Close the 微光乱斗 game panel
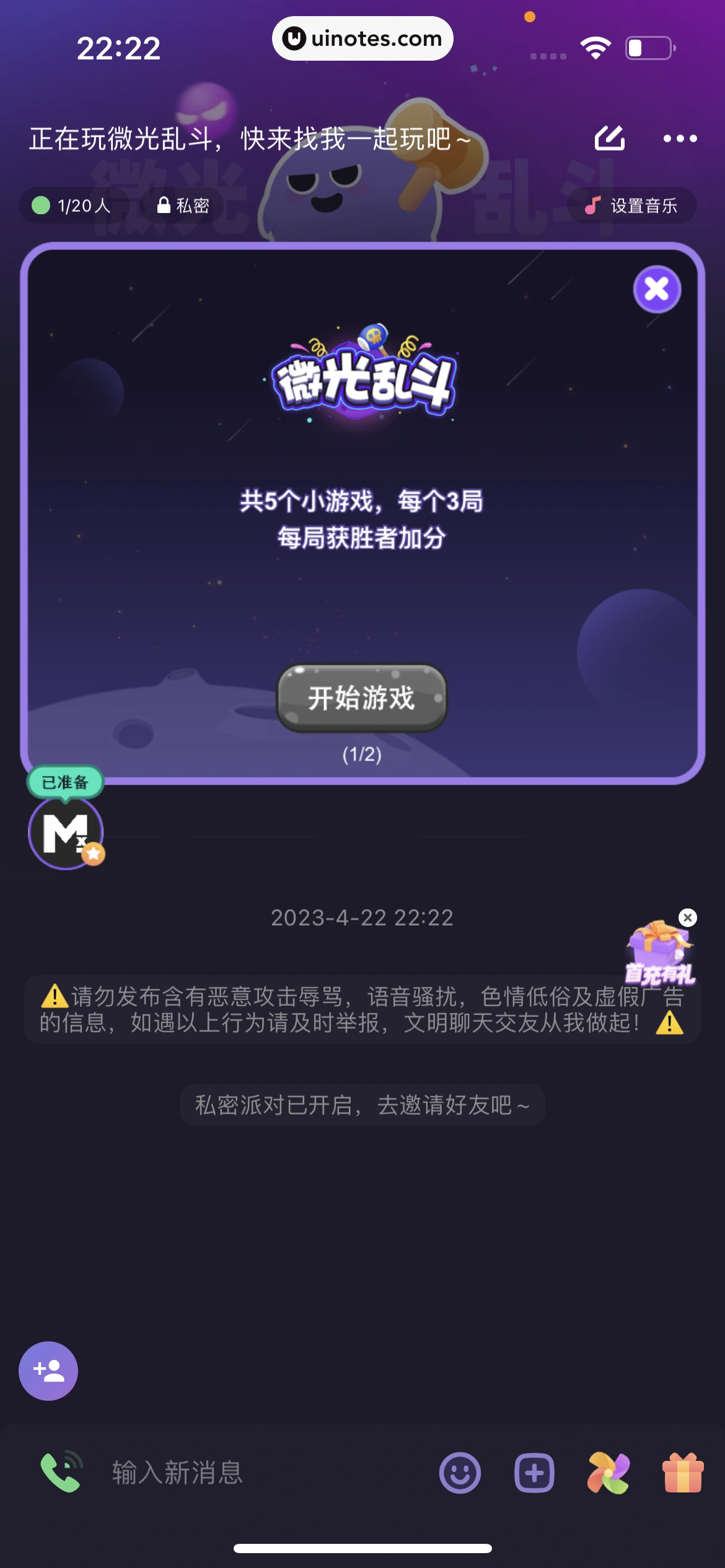 [x=657, y=289]
